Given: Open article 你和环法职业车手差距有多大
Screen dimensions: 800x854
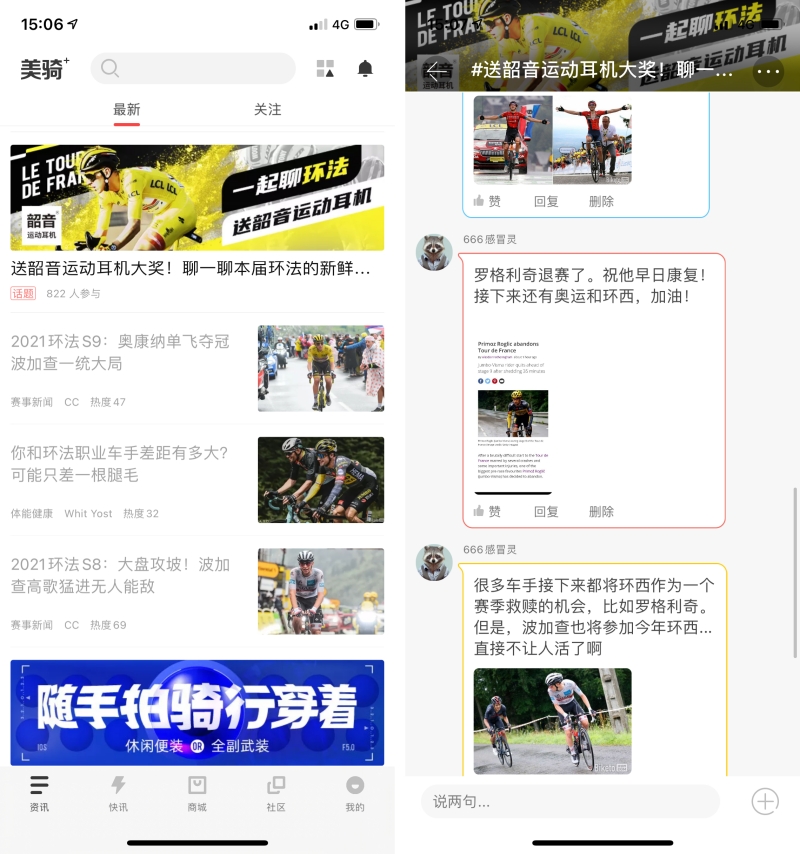Looking at the screenshot, I should click(x=120, y=464).
